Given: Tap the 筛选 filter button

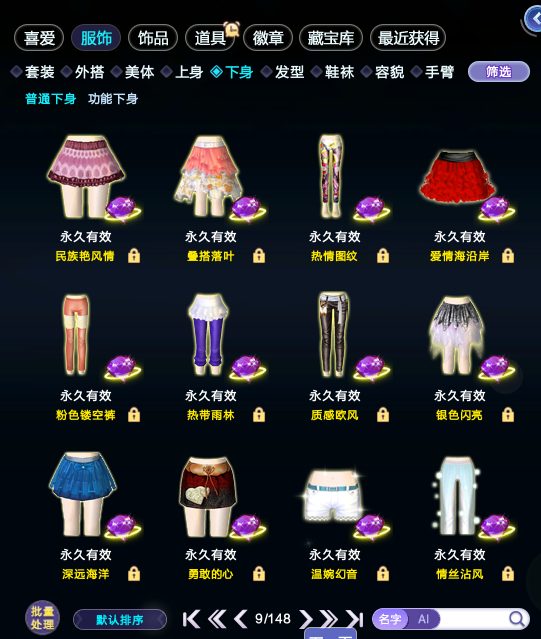Looking at the screenshot, I should point(499,72).
